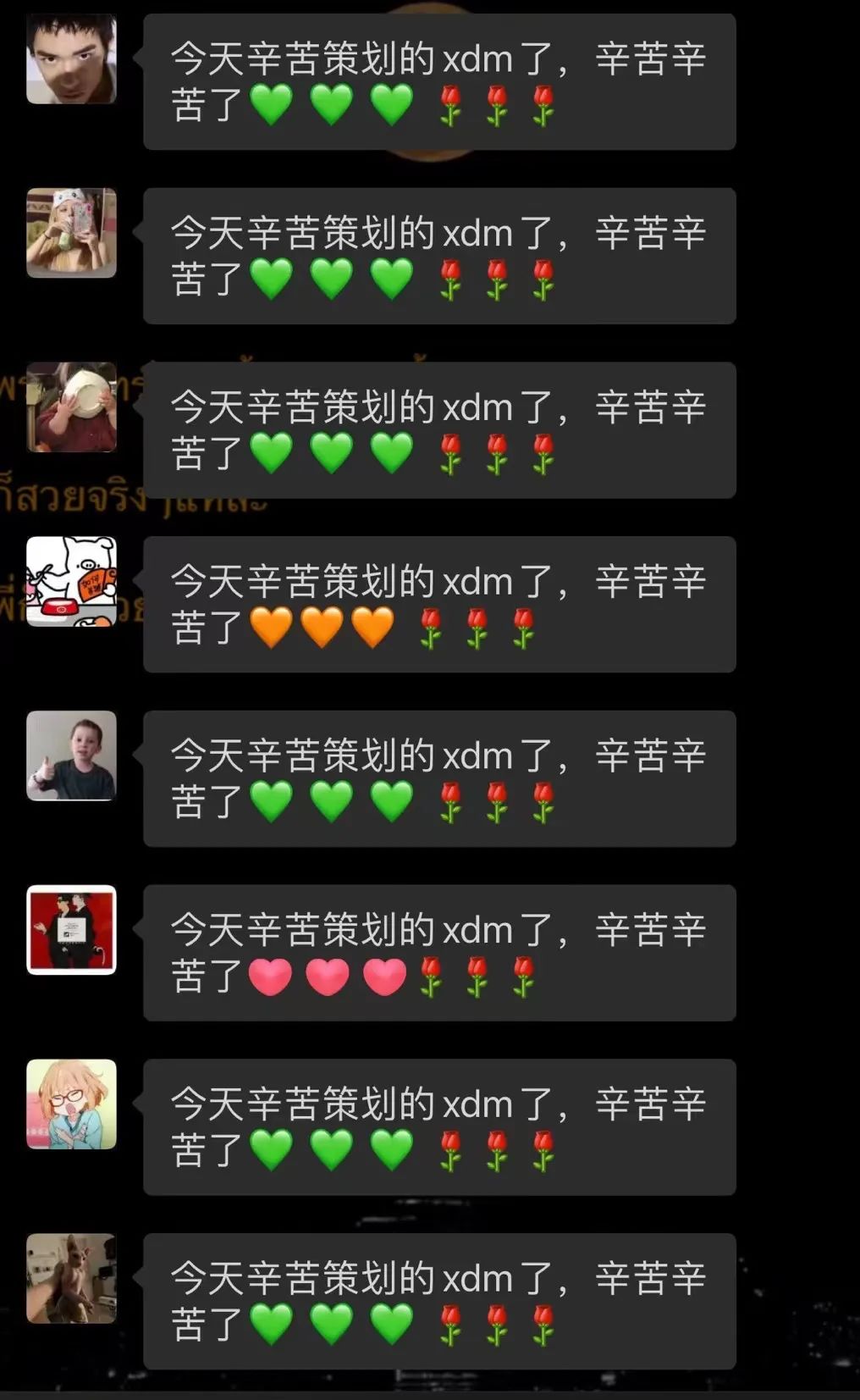The image size is (860, 1400).
Task: View the red-background illustration avatar profile
Action: click(71, 930)
